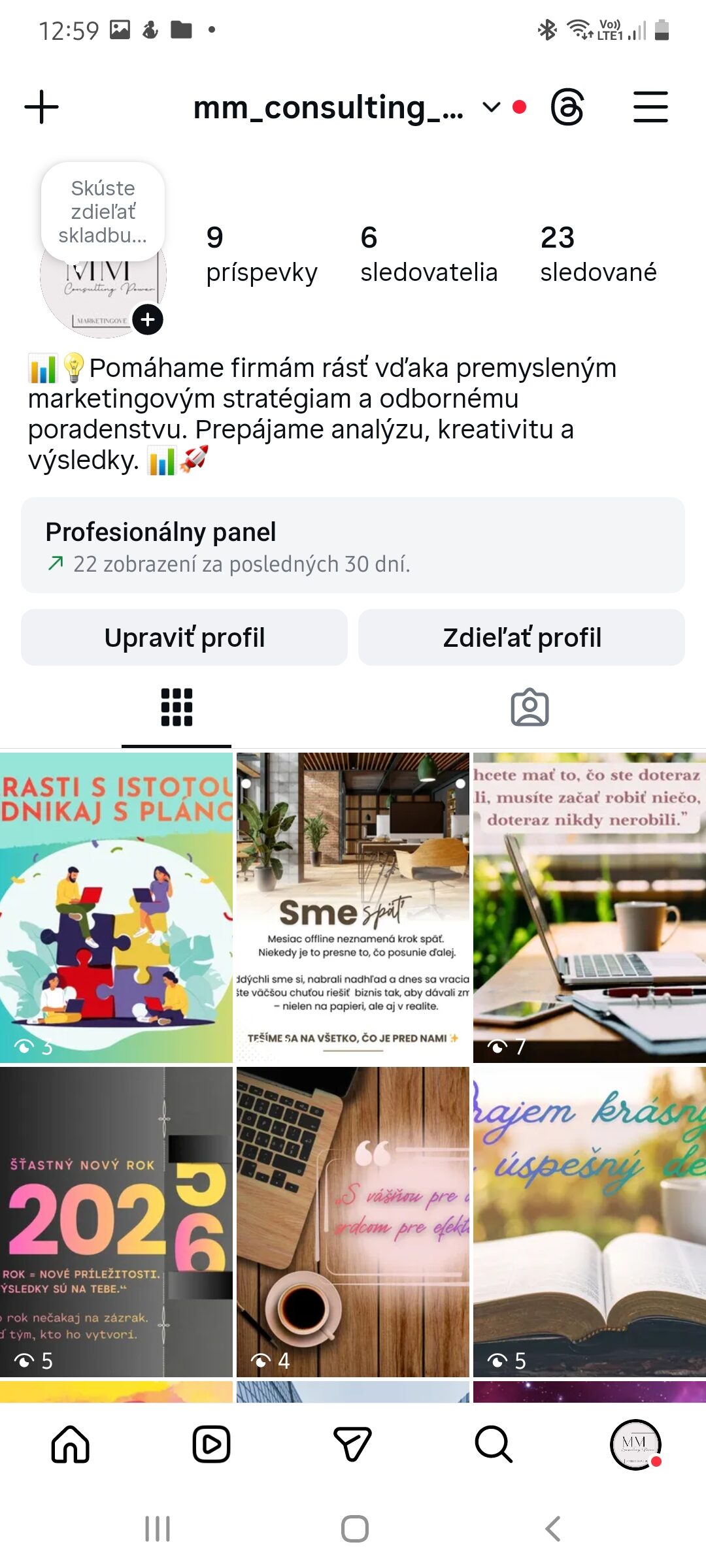The width and height of the screenshot is (706, 1568).
Task: Open the hamburger menu
Action: coord(650,107)
